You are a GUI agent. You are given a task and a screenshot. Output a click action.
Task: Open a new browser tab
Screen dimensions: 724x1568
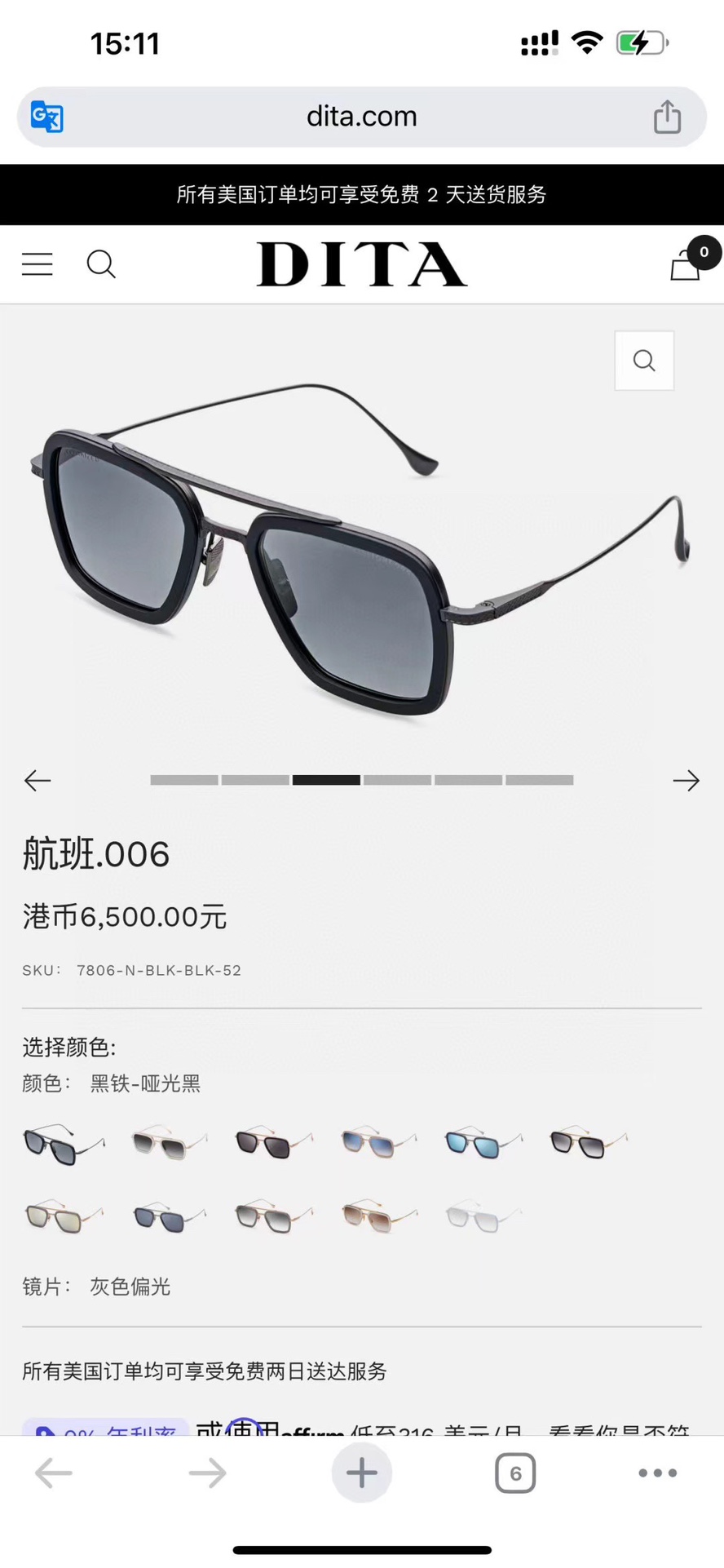click(x=361, y=1473)
